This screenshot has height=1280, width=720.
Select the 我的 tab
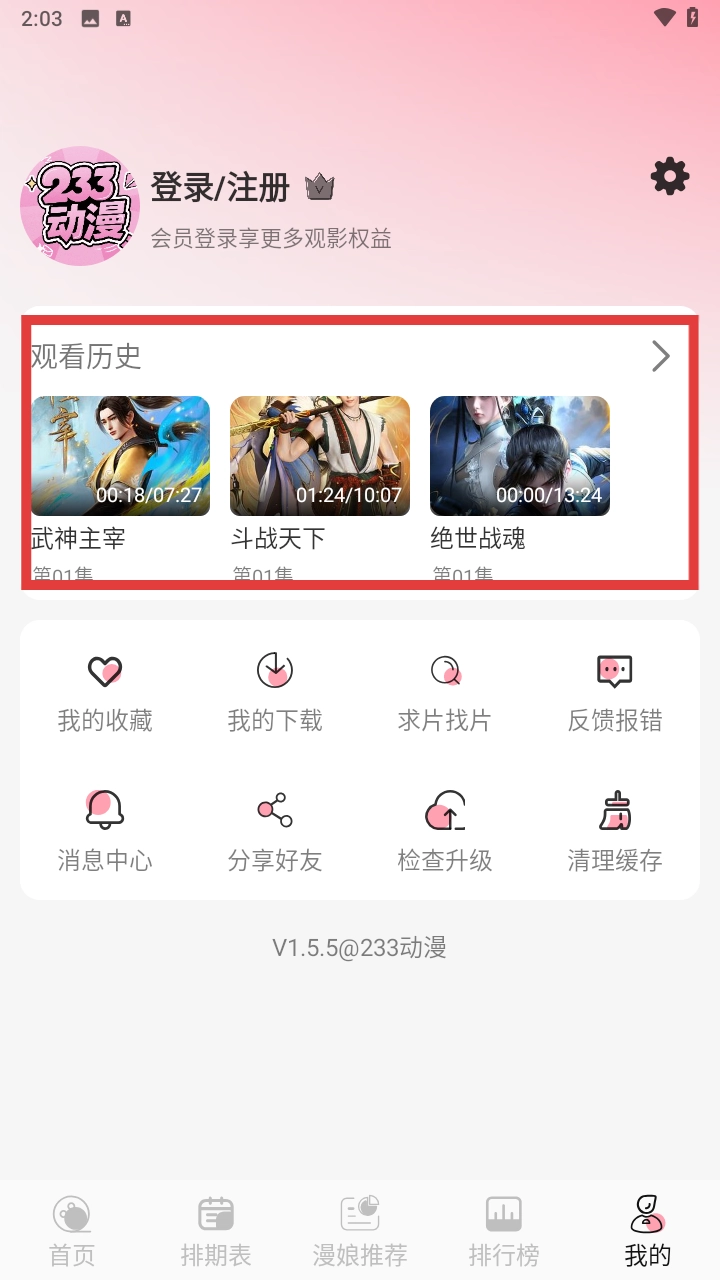click(648, 1230)
